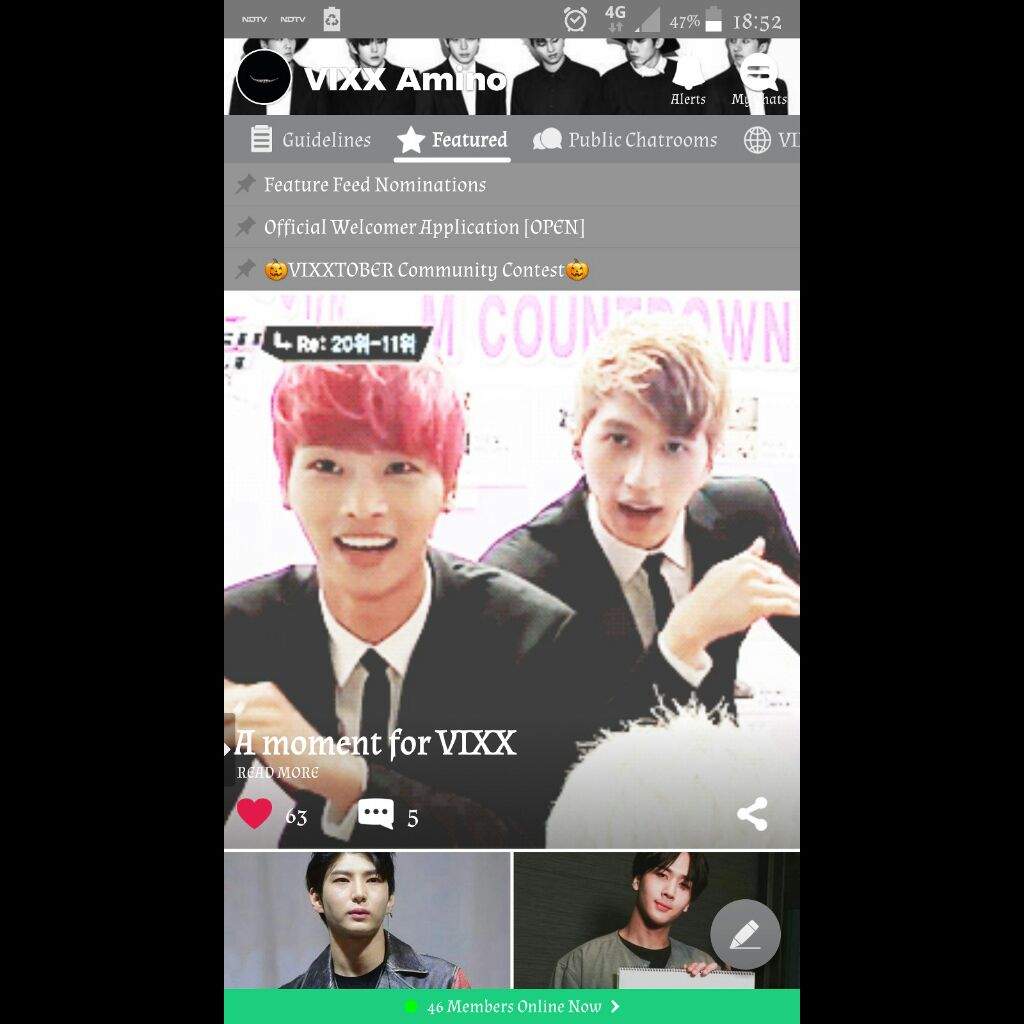View the 46 Members Online Now
The image size is (1024, 1024).
pos(512,1006)
